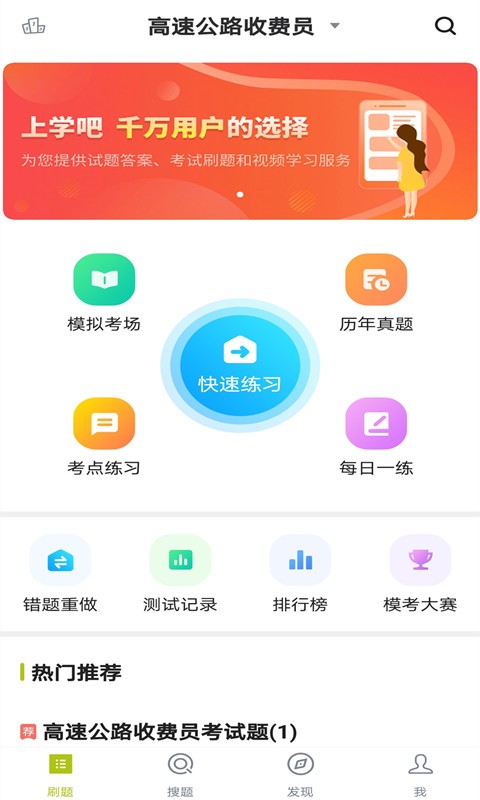The width and height of the screenshot is (480, 800).
Task: Open 历年真题 past papers
Action: tap(376, 294)
